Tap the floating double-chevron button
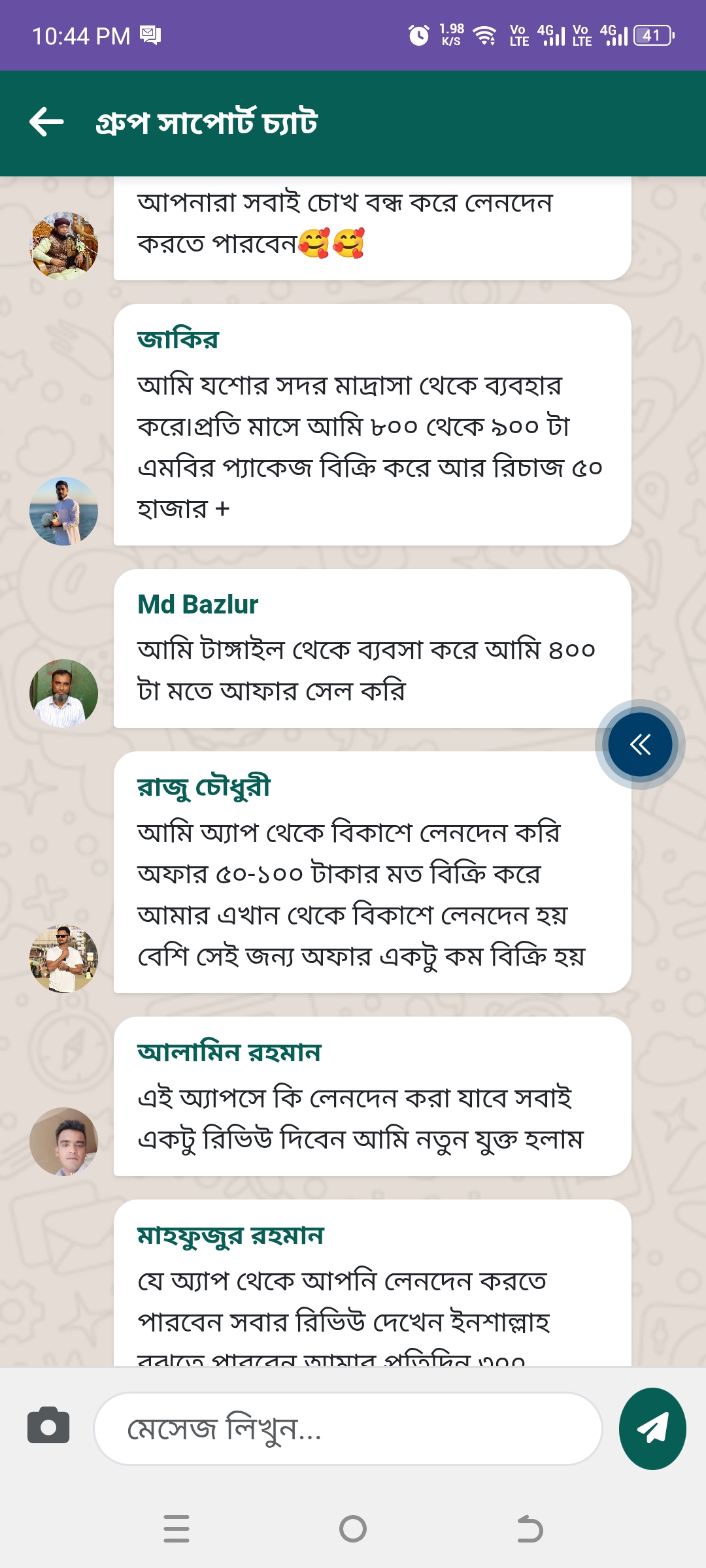The image size is (706, 1568). click(640, 744)
